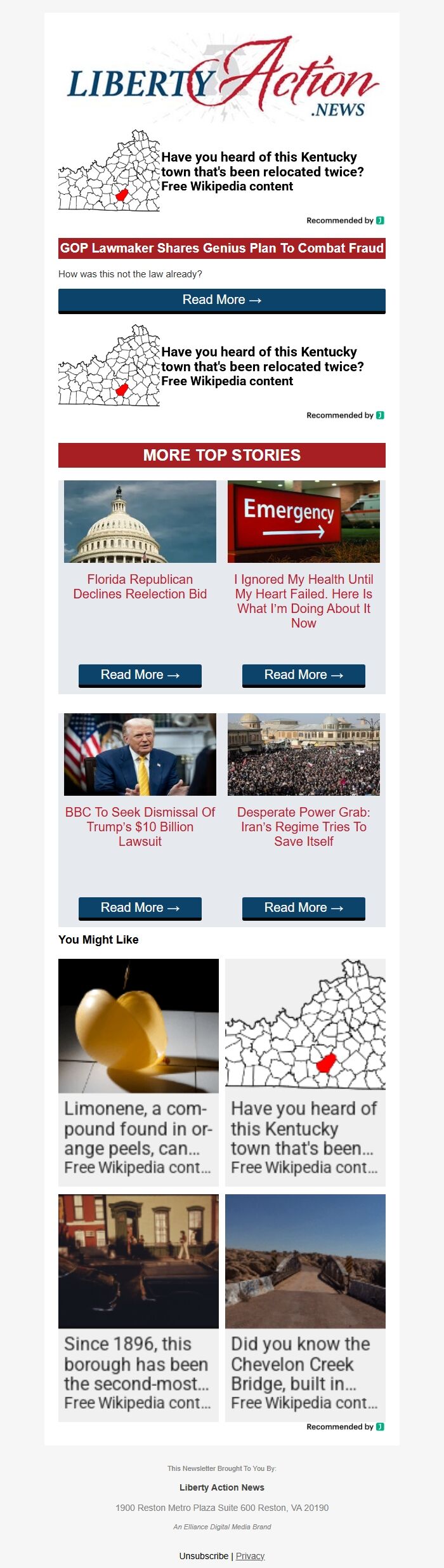444x1568 pixels.
Task: Open the I Ignored My Health headline
Action: [304, 601]
